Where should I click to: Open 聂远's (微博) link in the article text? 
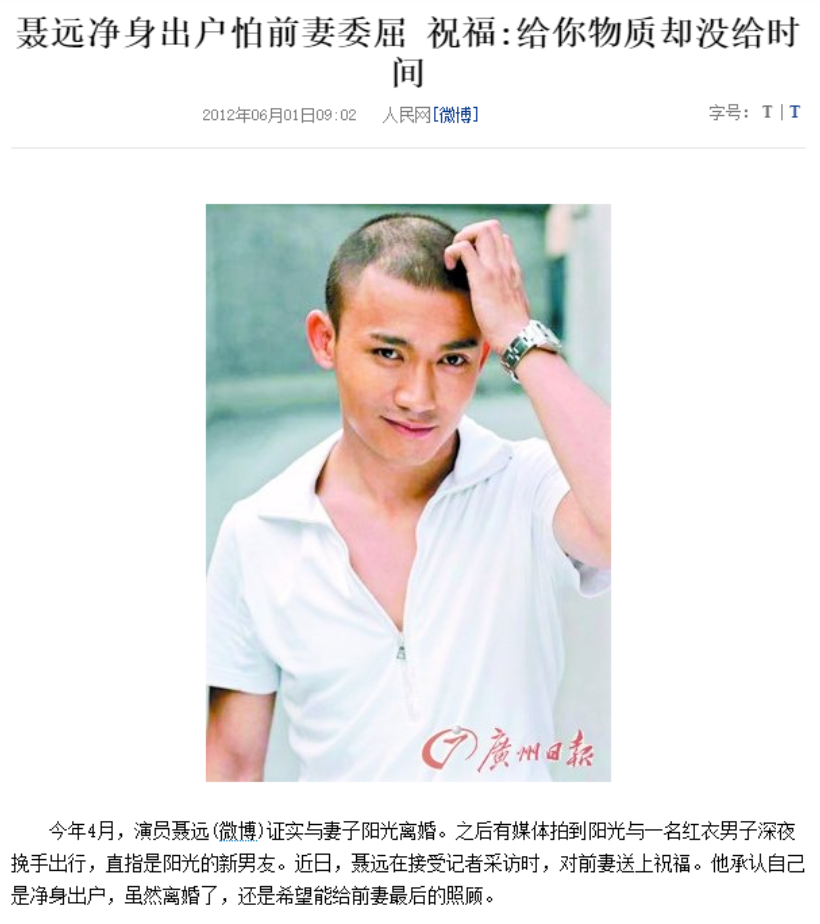coord(239,832)
